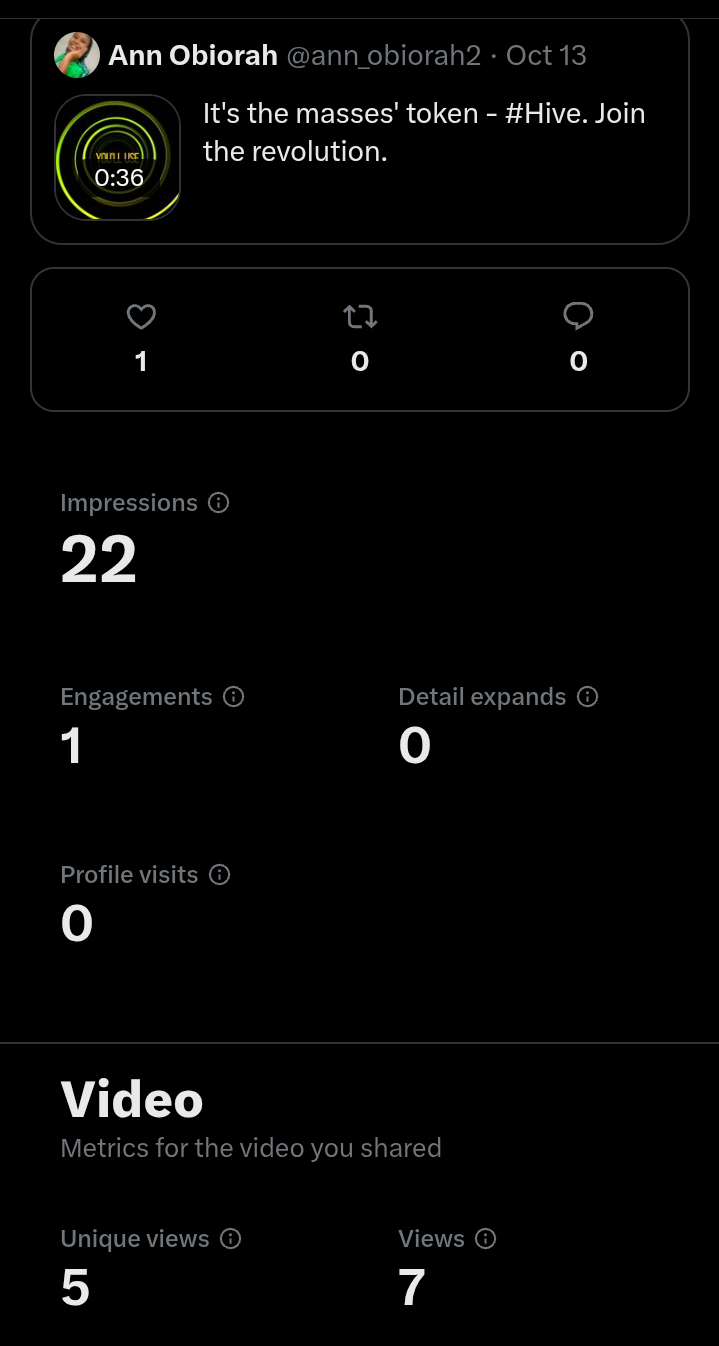Show info about Engagements
Screen dimensions: 719x1346
(x=234, y=697)
